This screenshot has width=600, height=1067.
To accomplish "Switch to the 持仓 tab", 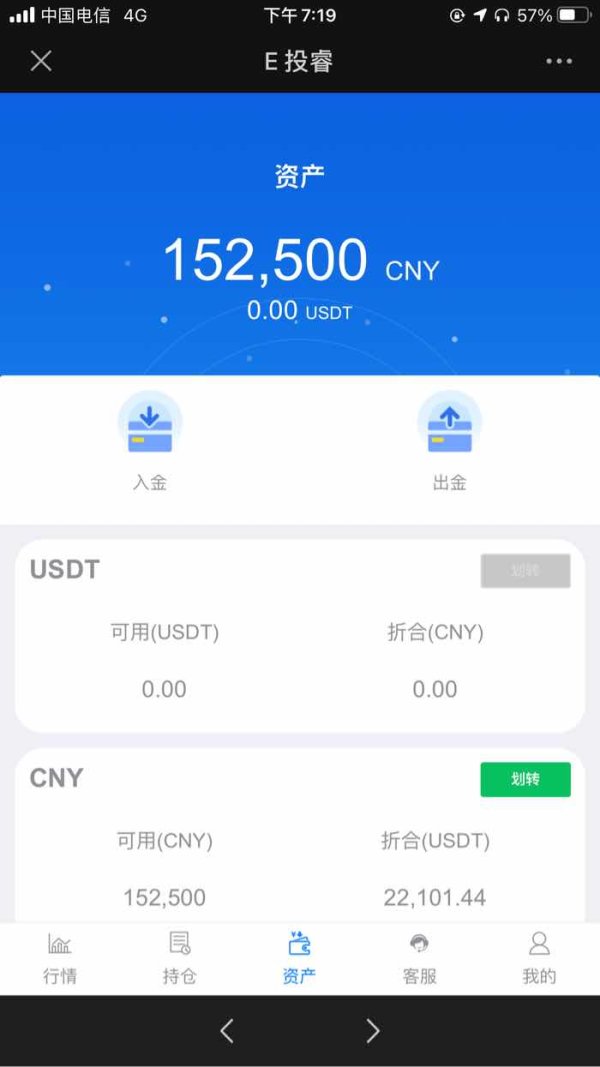I will tap(180, 958).
